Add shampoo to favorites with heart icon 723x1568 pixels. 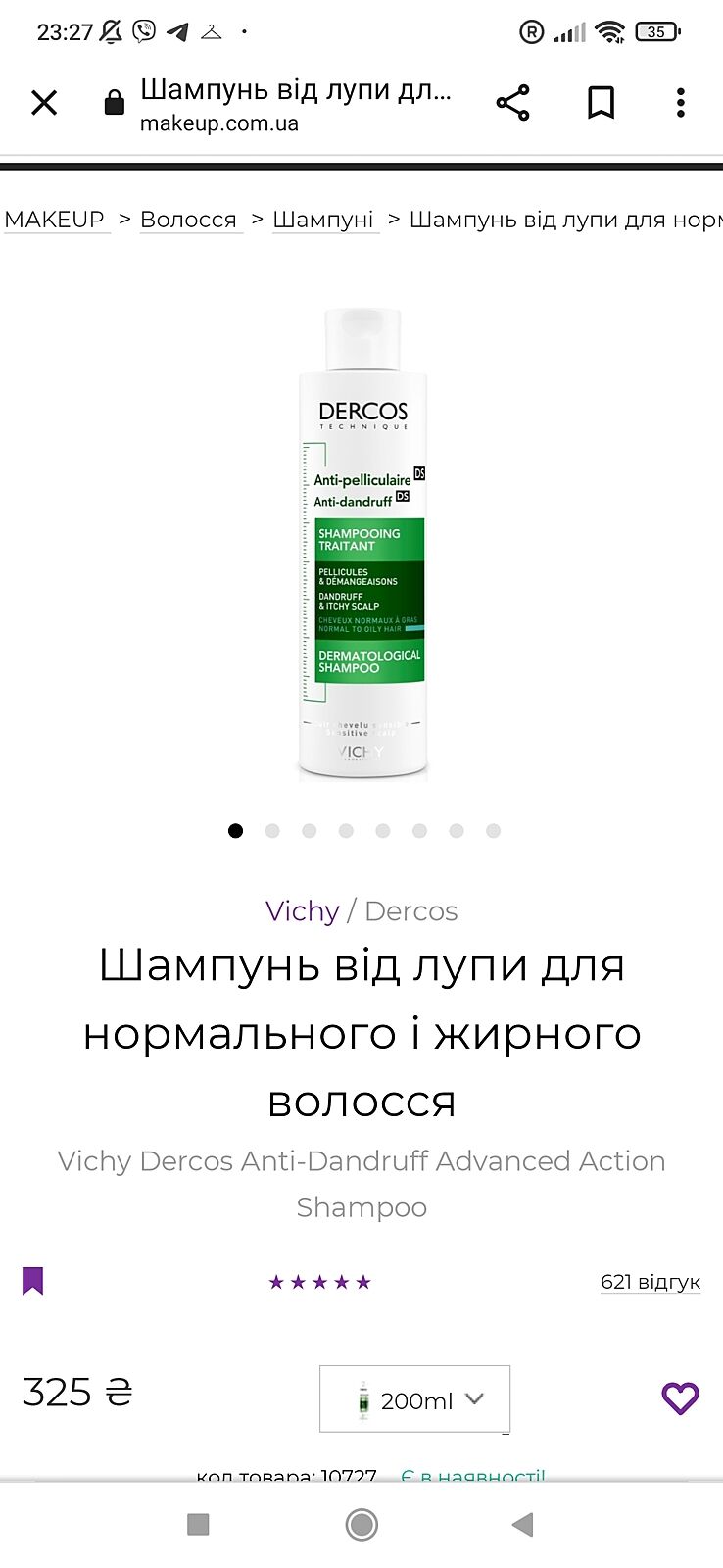680,1397
